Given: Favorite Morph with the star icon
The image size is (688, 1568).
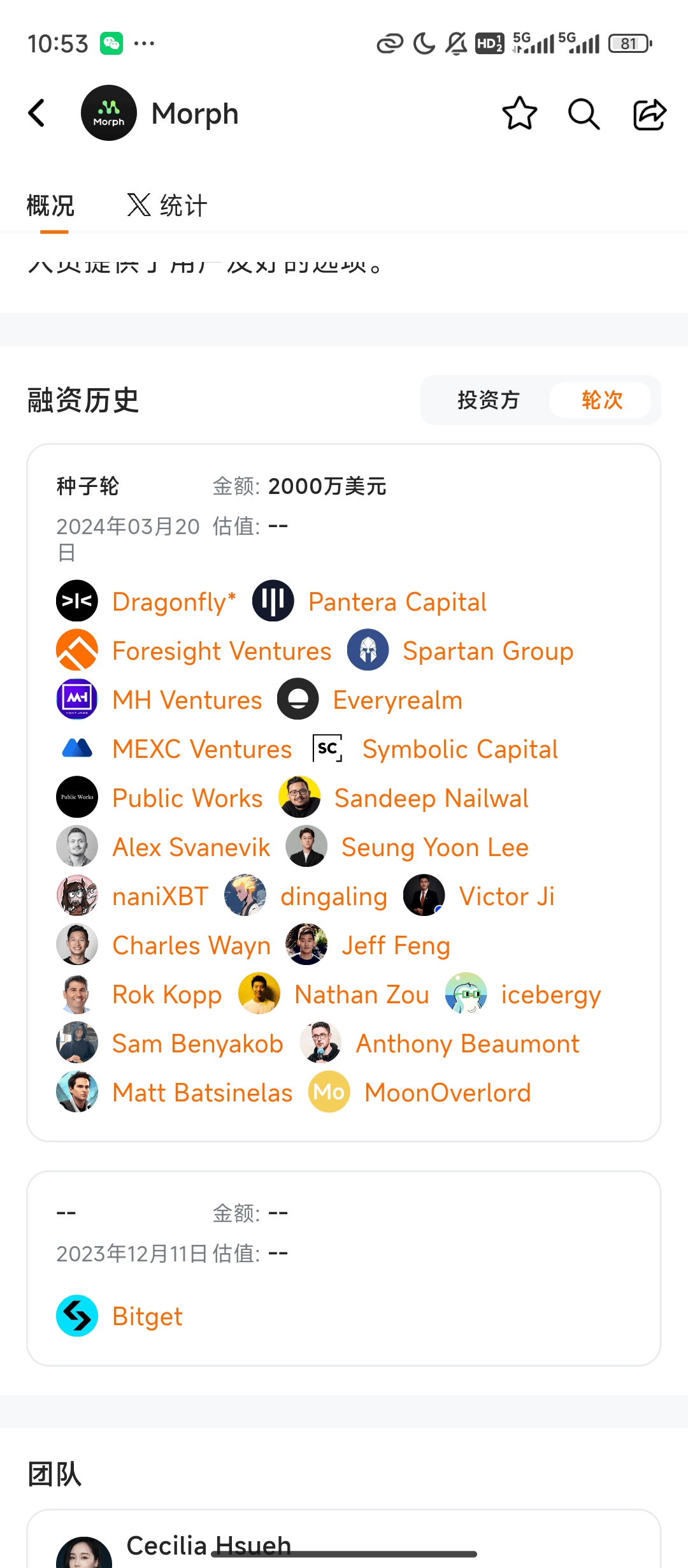Looking at the screenshot, I should (x=519, y=113).
